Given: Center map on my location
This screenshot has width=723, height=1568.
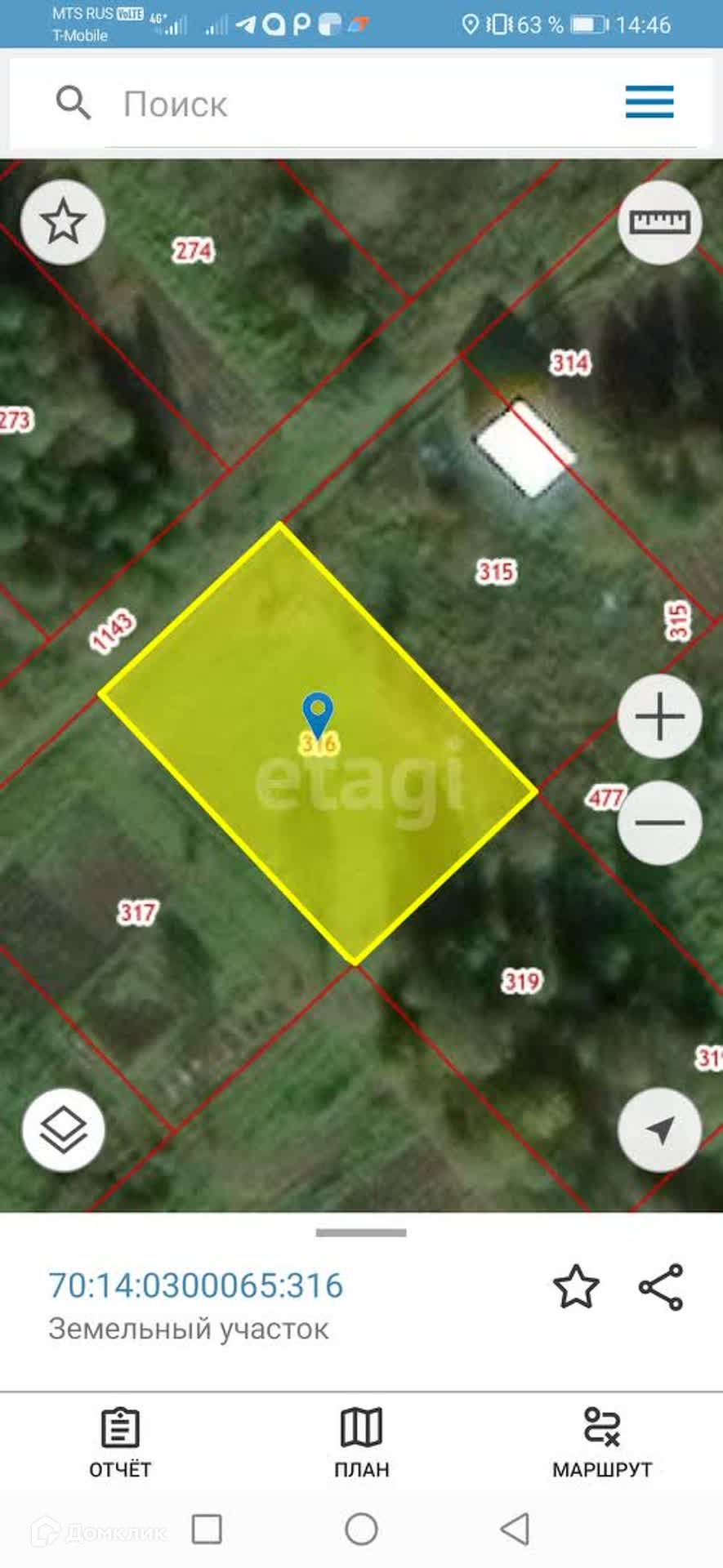Looking at the screenshot, I should 659,1130.
